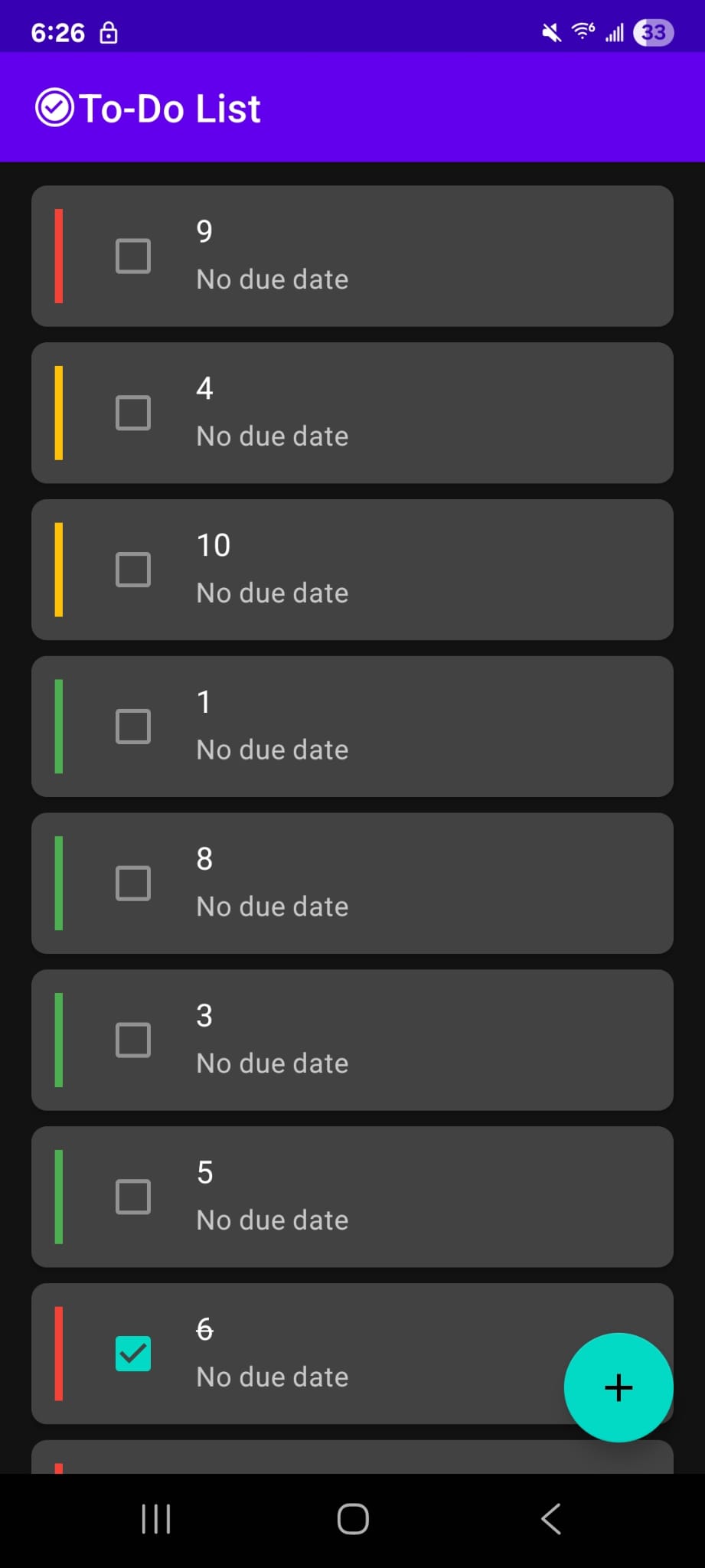
Task: Tap the battery indicator showing 33
Action: click(x=652, y=32)
